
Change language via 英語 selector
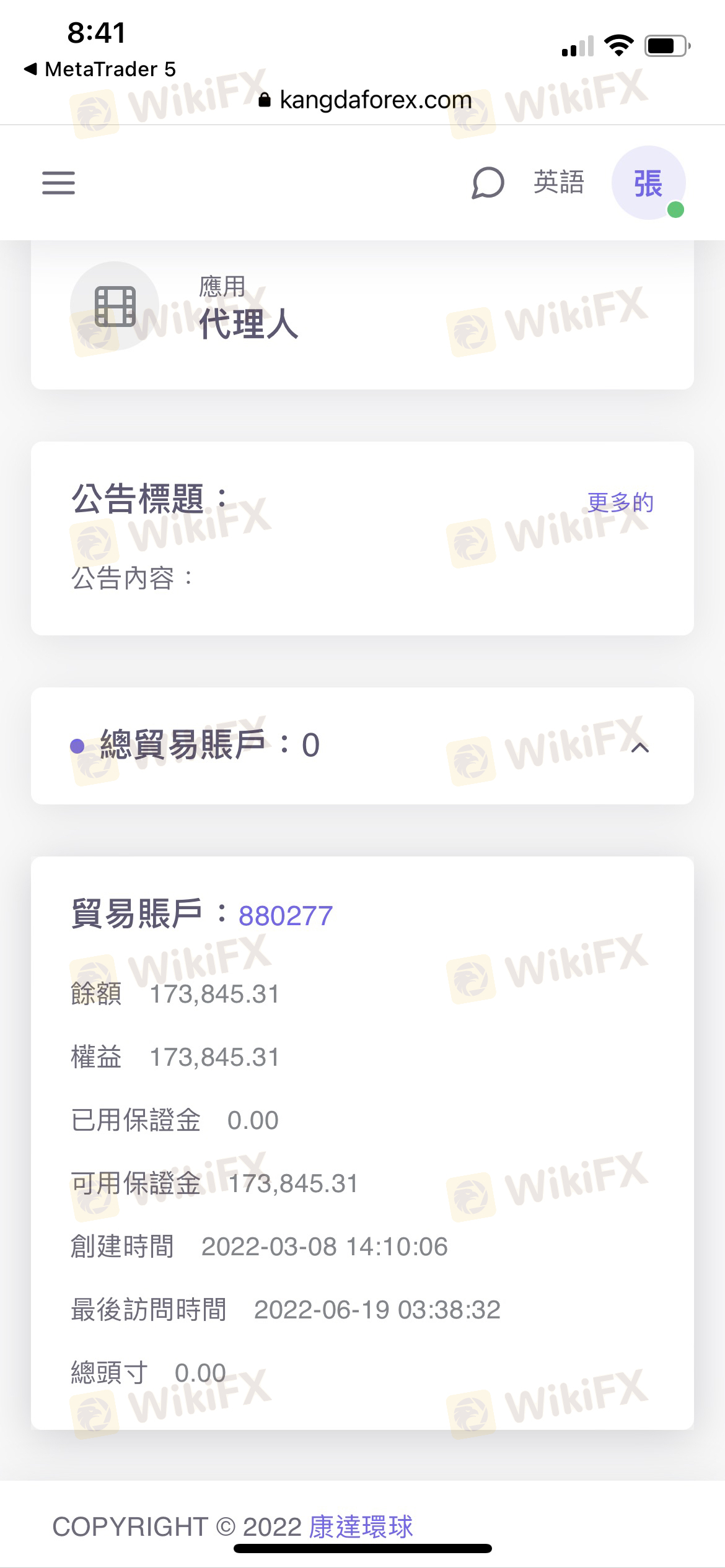click(559, 183)
